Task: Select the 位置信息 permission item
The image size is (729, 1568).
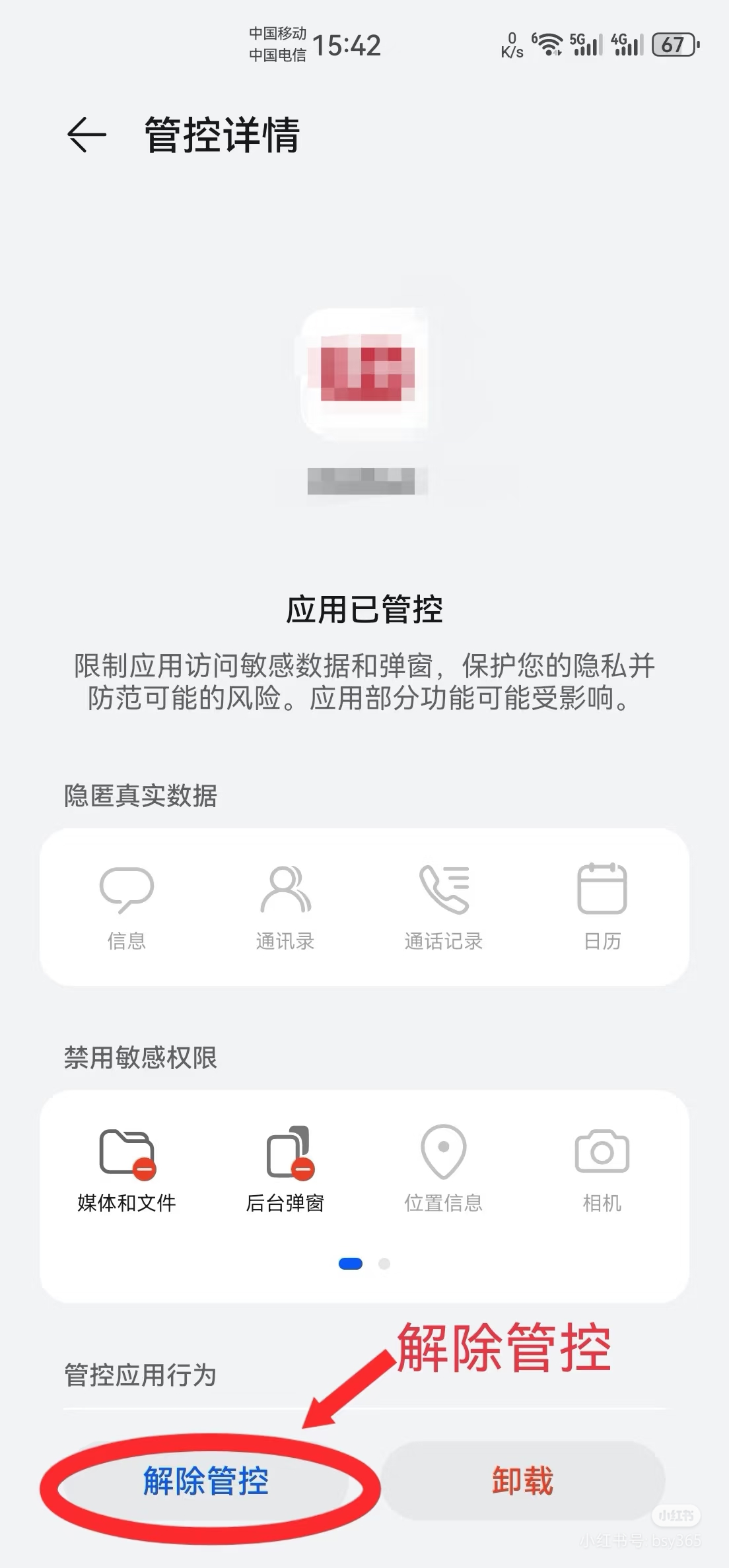Action: click(443, 1169)
